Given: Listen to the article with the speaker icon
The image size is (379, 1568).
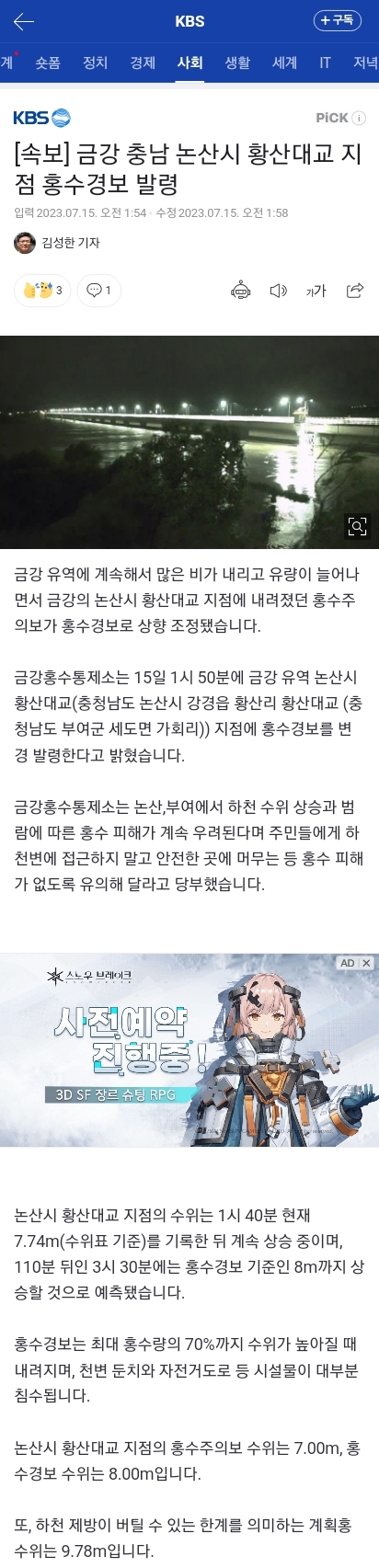Looking at the screenshot, I should click(279, 291).
